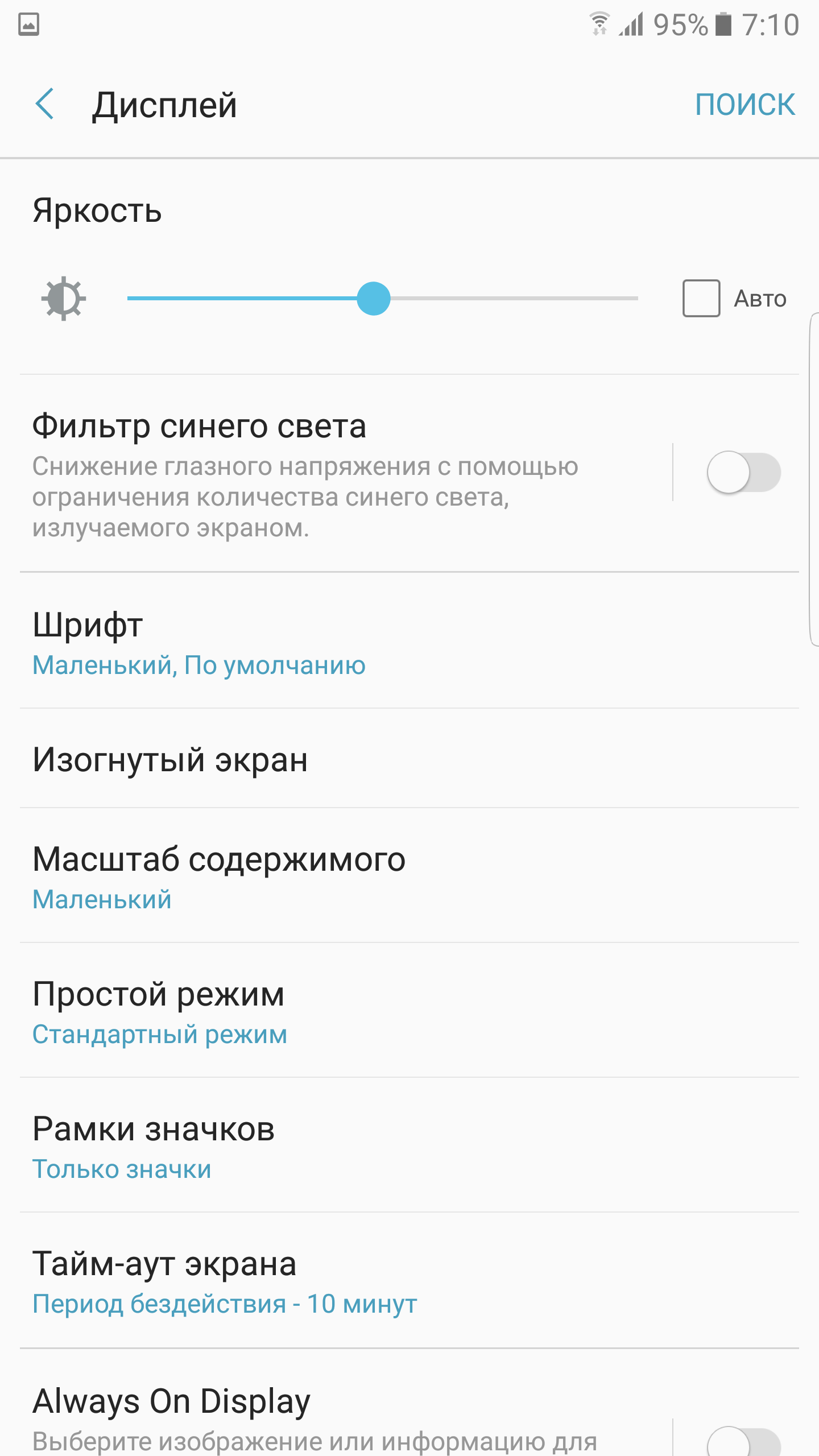Image resolution: width=819 pixels, height=1456 pixels.
Task: Open Простой режим settings
Action: point(409,1011)
